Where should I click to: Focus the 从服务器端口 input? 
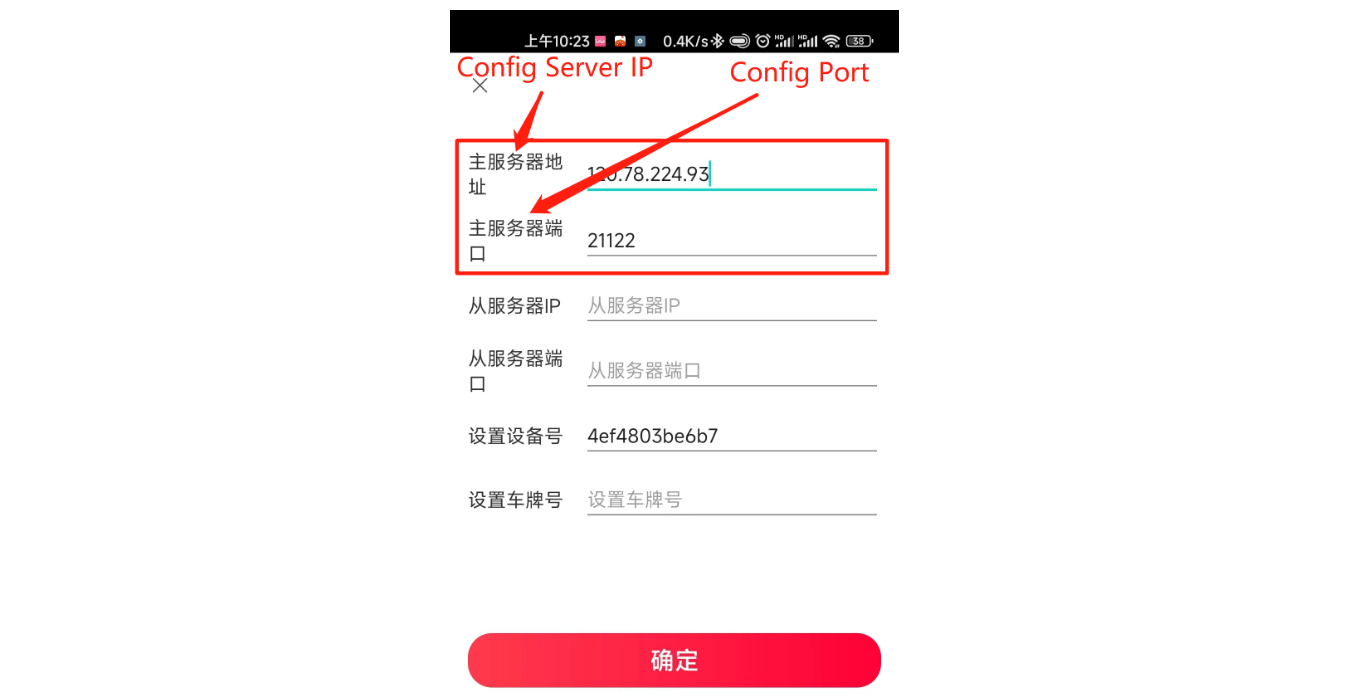(x=730, y=371)
